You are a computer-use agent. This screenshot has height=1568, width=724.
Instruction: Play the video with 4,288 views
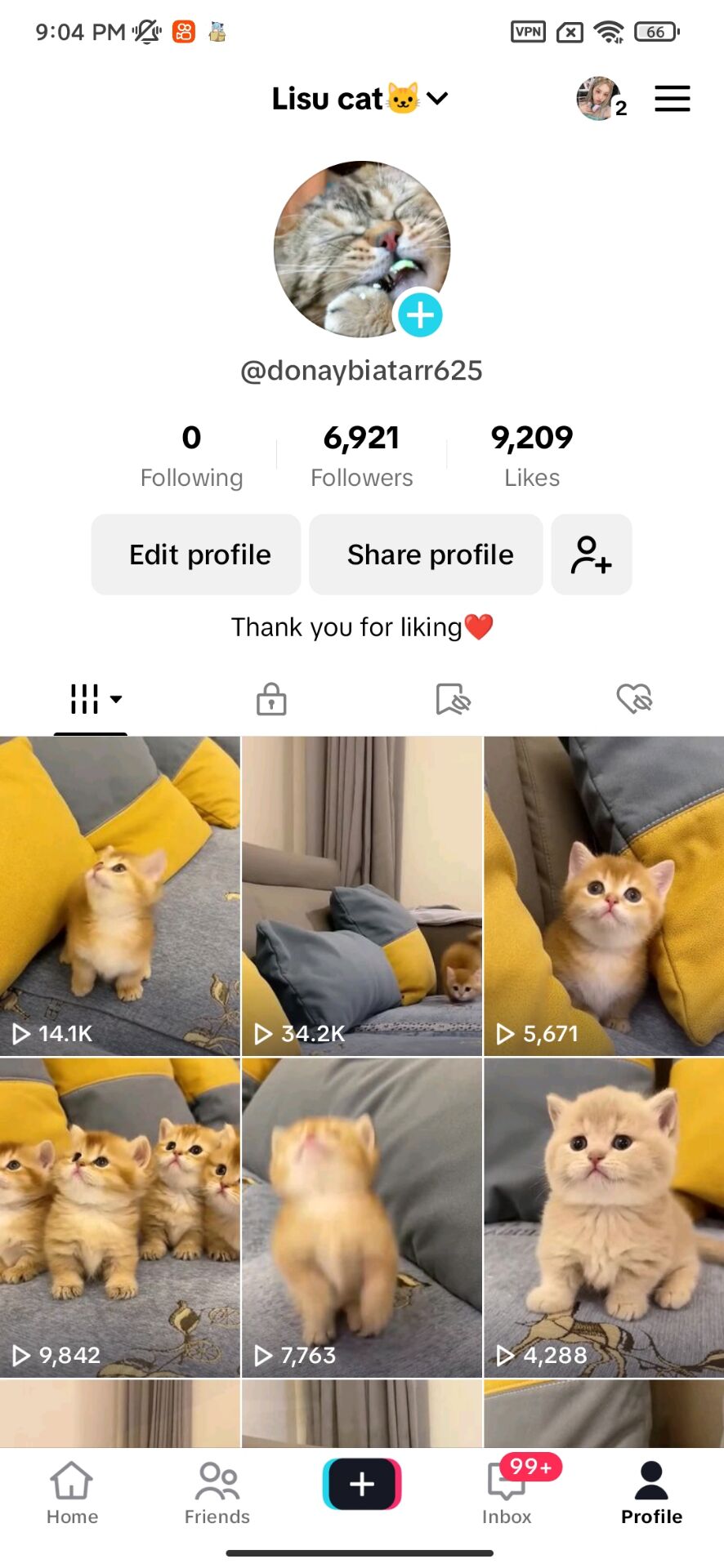coord(604,1217)
